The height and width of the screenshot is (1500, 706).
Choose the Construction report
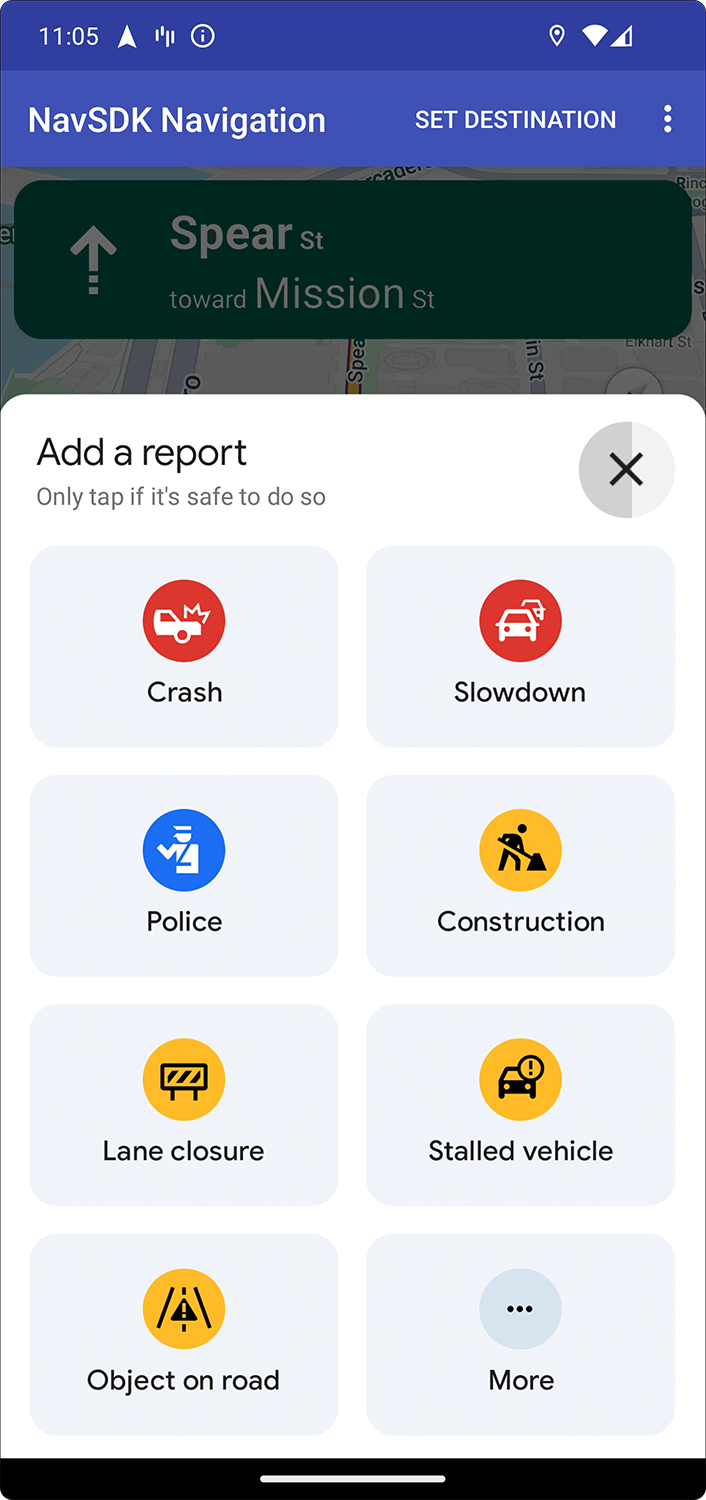[x=520, y=875]
